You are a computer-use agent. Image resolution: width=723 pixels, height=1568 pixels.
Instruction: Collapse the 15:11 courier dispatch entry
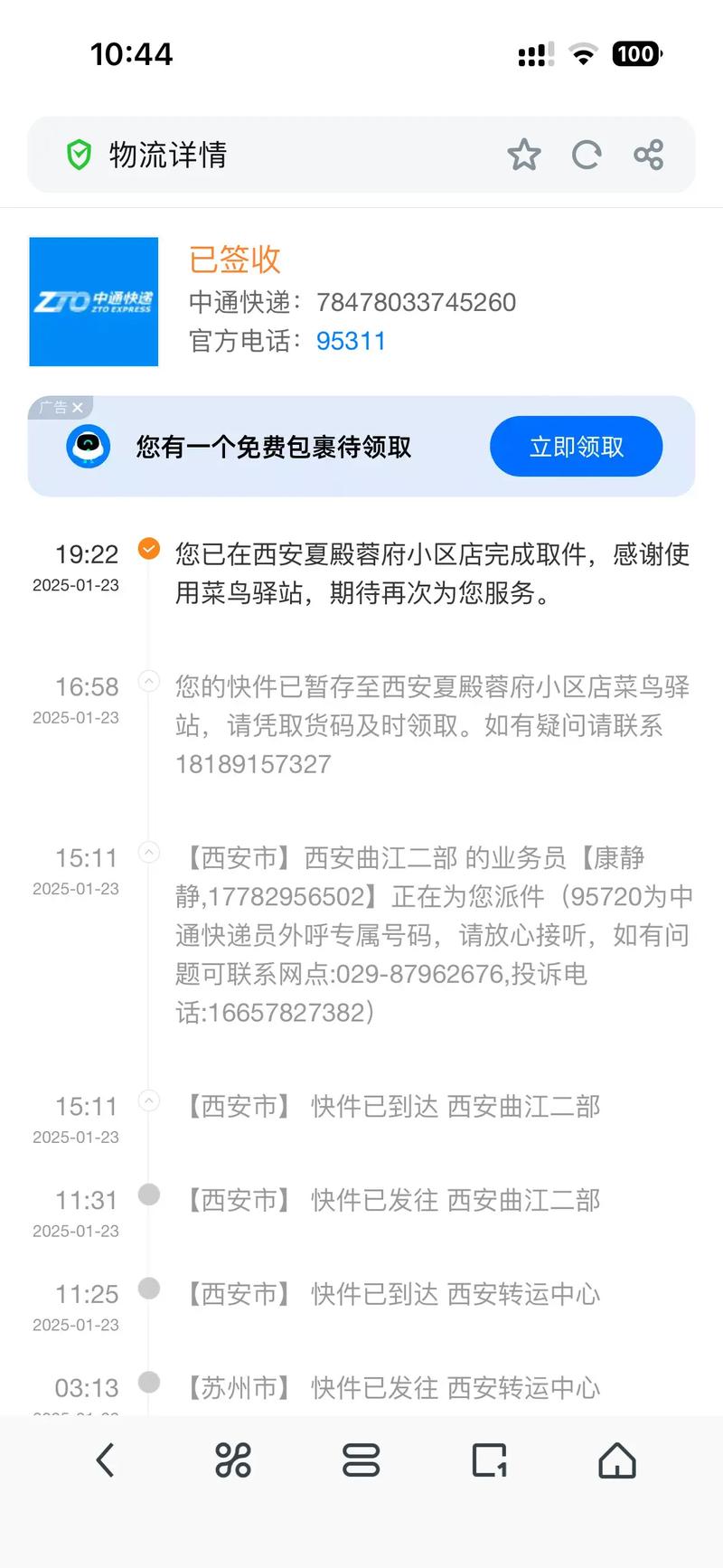[x=148, y=852]
